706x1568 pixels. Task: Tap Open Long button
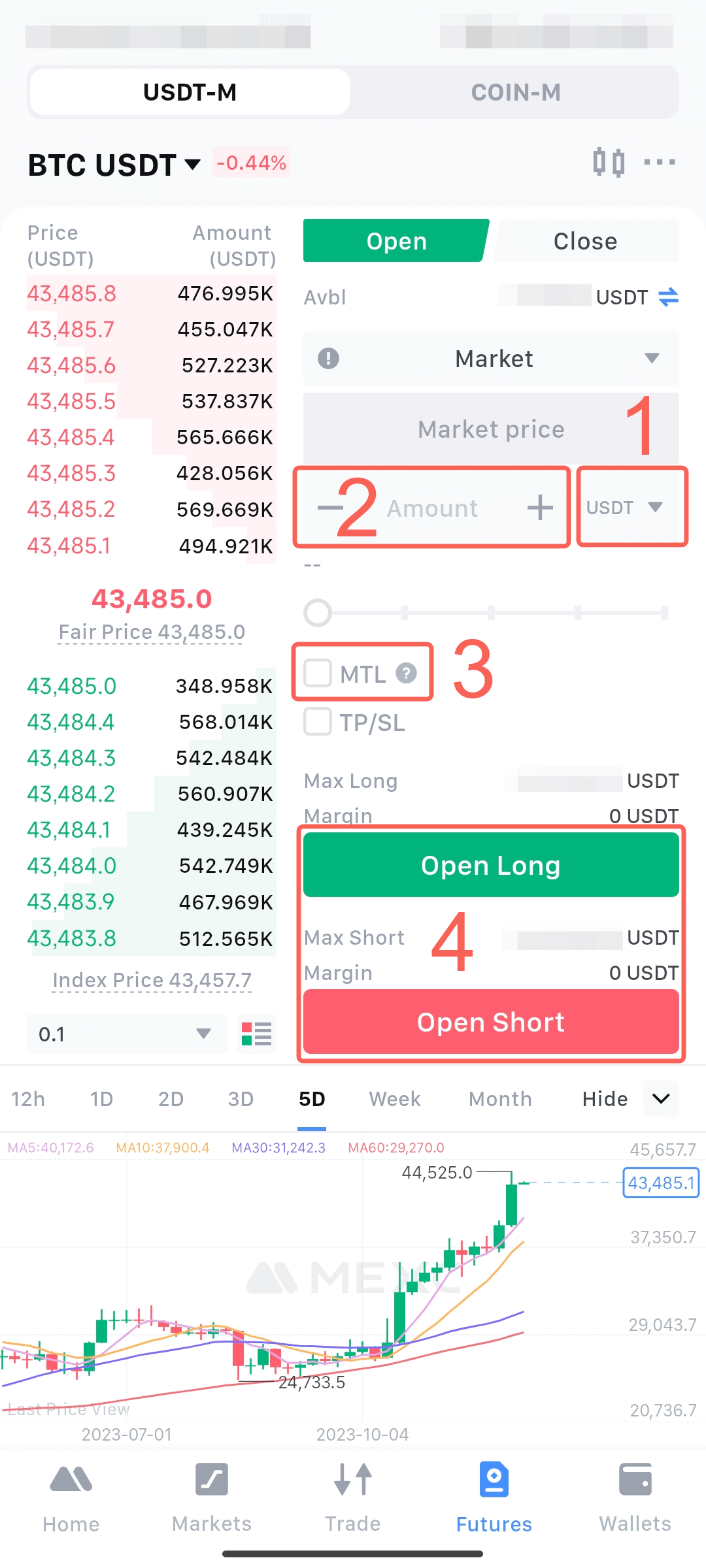tap(491, 865)
